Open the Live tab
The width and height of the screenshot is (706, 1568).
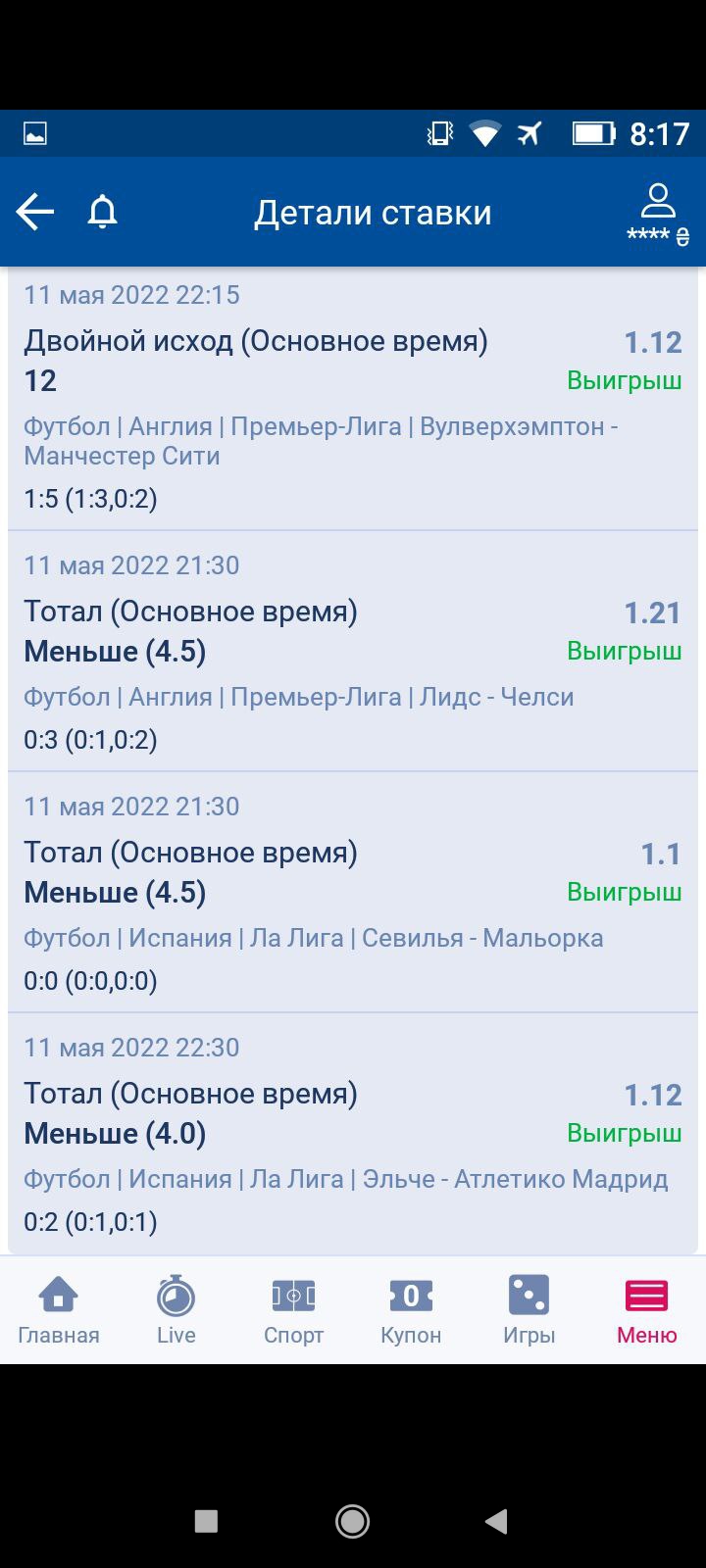click(176, 1309)
